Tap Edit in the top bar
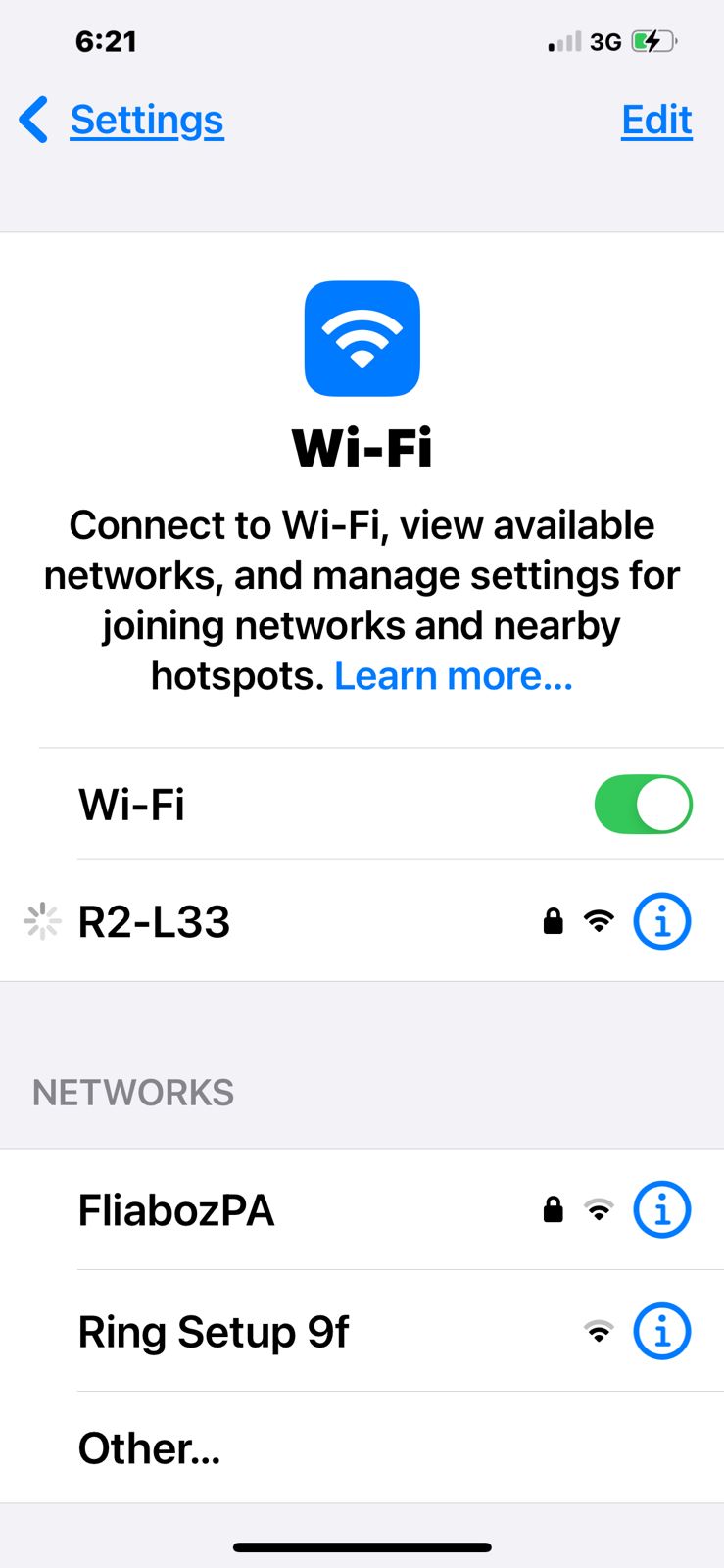Viewport: 724px width, 1568px height. coord(656,121)
